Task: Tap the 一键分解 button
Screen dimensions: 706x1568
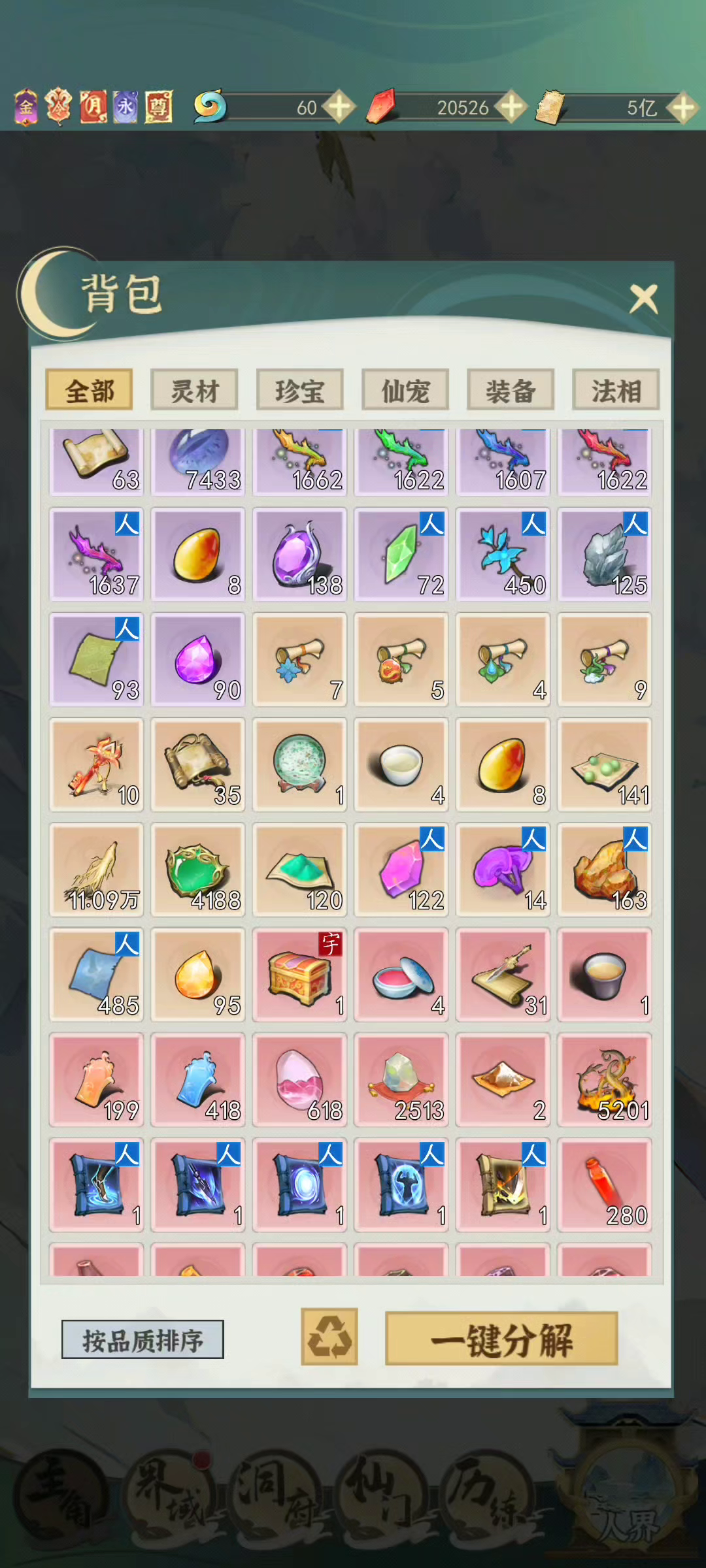Action: coord(501,1338)
